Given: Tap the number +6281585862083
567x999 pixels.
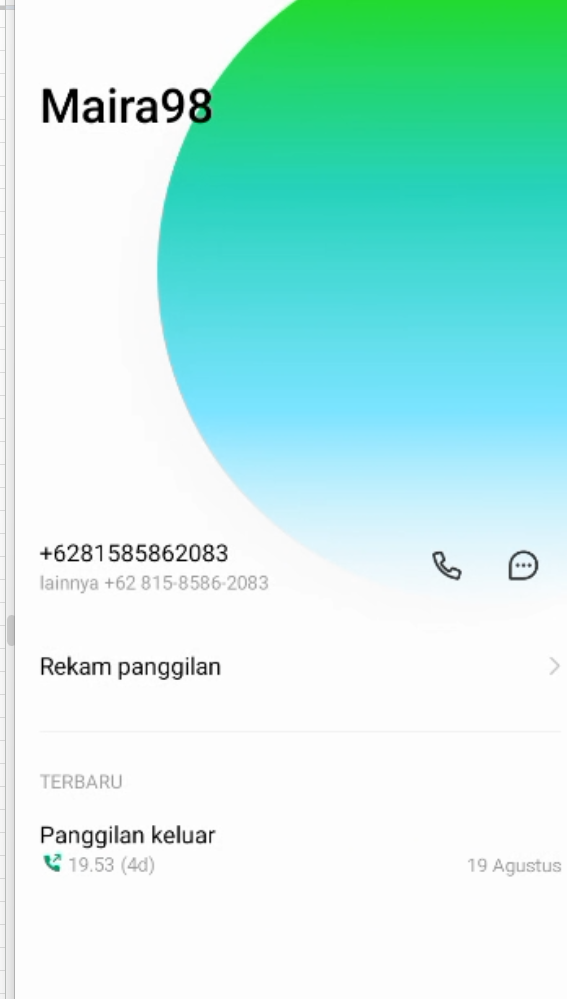Looking at the screenshot, I should point(134,553).
